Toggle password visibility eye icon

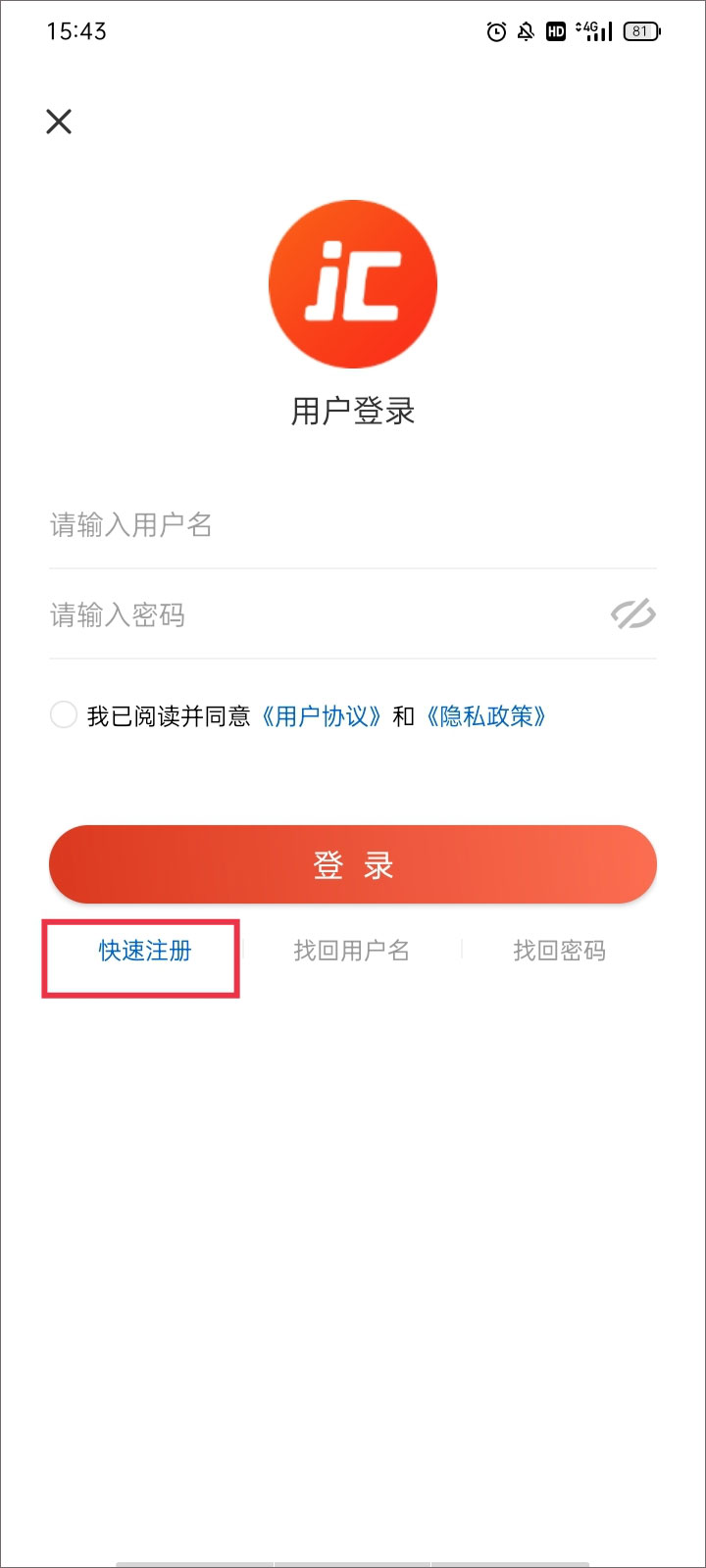click(632, 614)
